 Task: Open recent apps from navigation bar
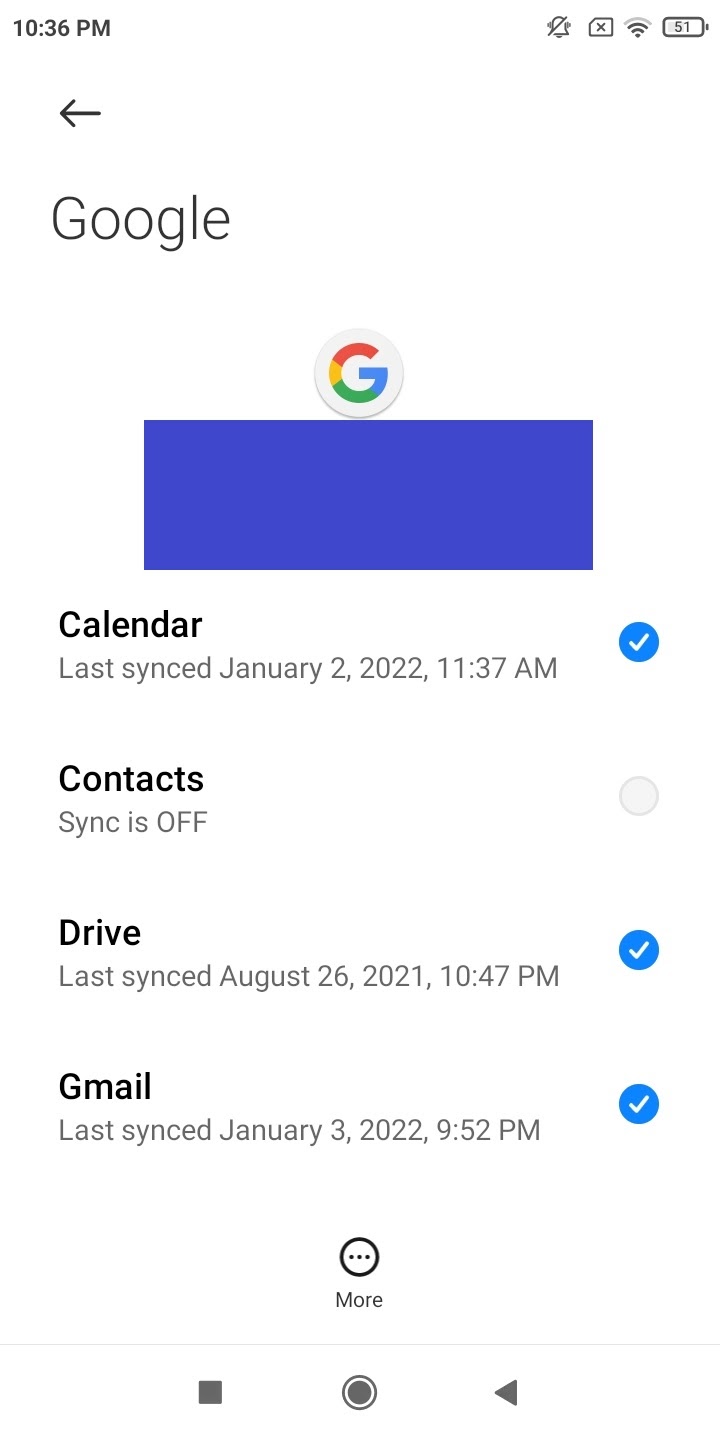pyautogui.click(x=210, y=1392)
